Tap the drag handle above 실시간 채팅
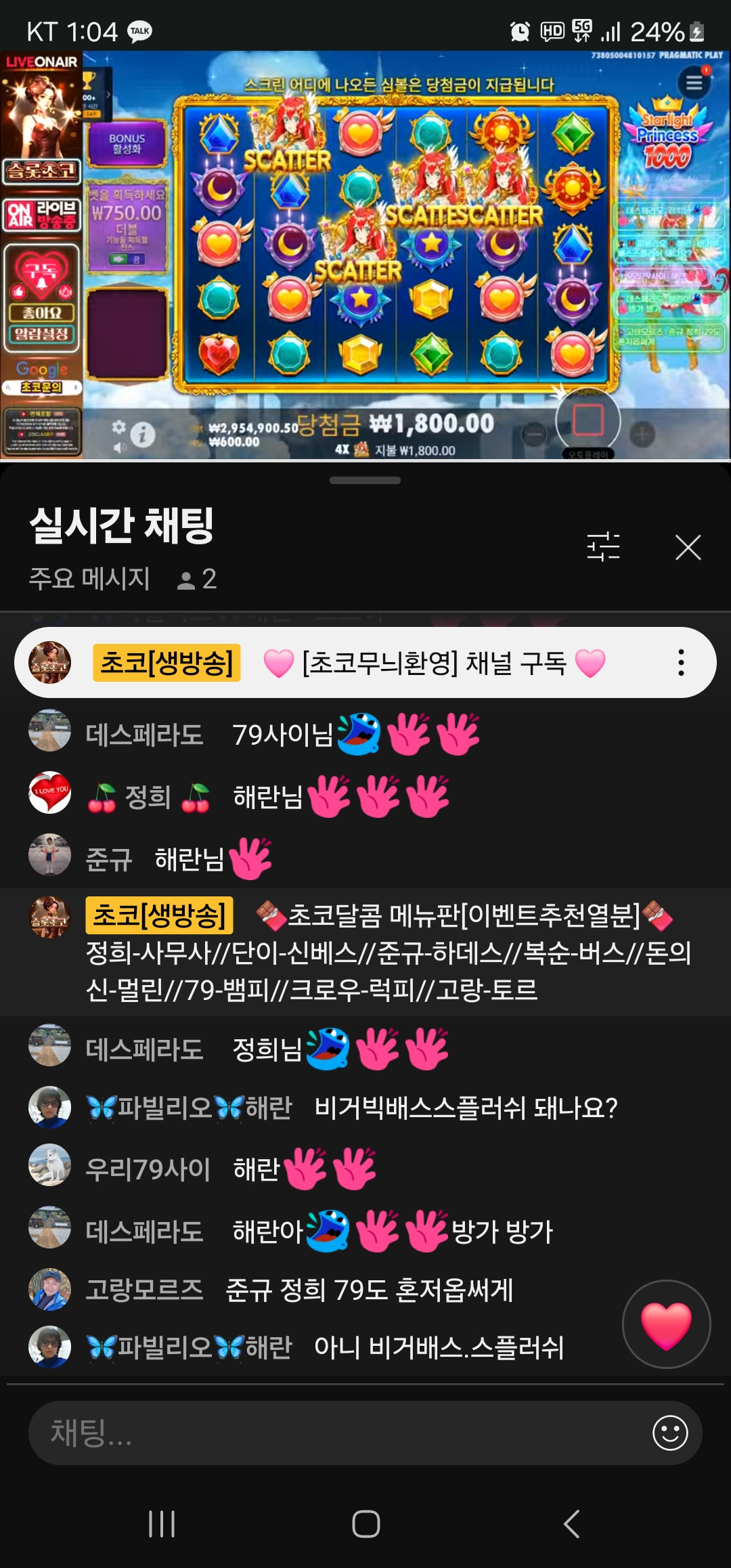Viewport: 731px width, 1568px height. [365, 481]
